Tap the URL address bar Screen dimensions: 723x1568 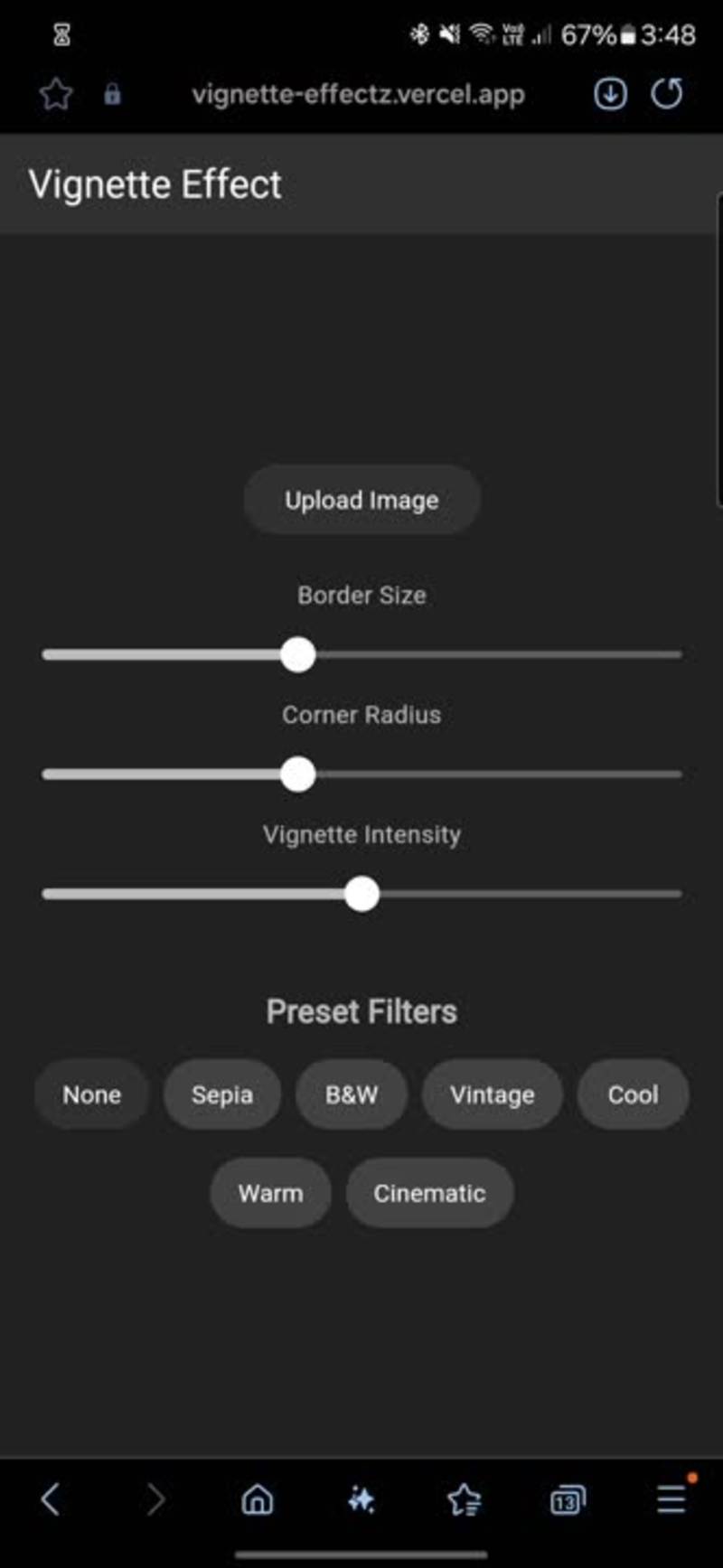[358, 94]
